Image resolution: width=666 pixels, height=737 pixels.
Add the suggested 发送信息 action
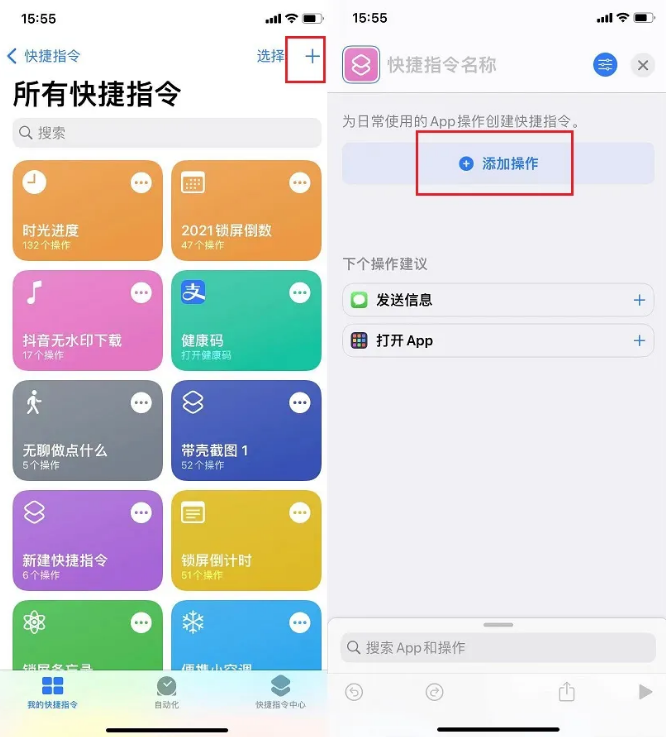(x=639, y=300)
